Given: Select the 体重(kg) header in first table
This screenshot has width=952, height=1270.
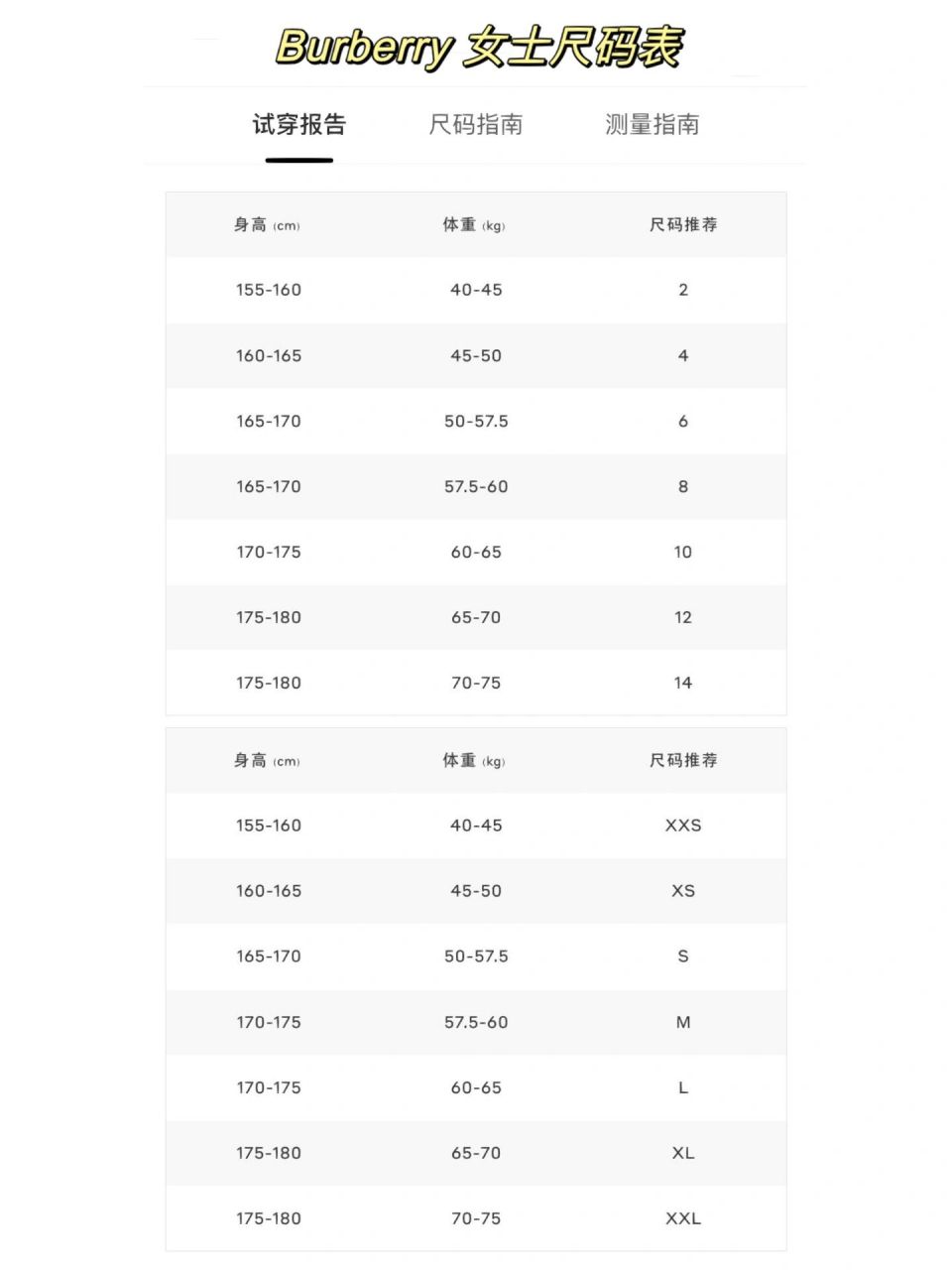Looking at the screenshot, I should click(x=474, y=225).
